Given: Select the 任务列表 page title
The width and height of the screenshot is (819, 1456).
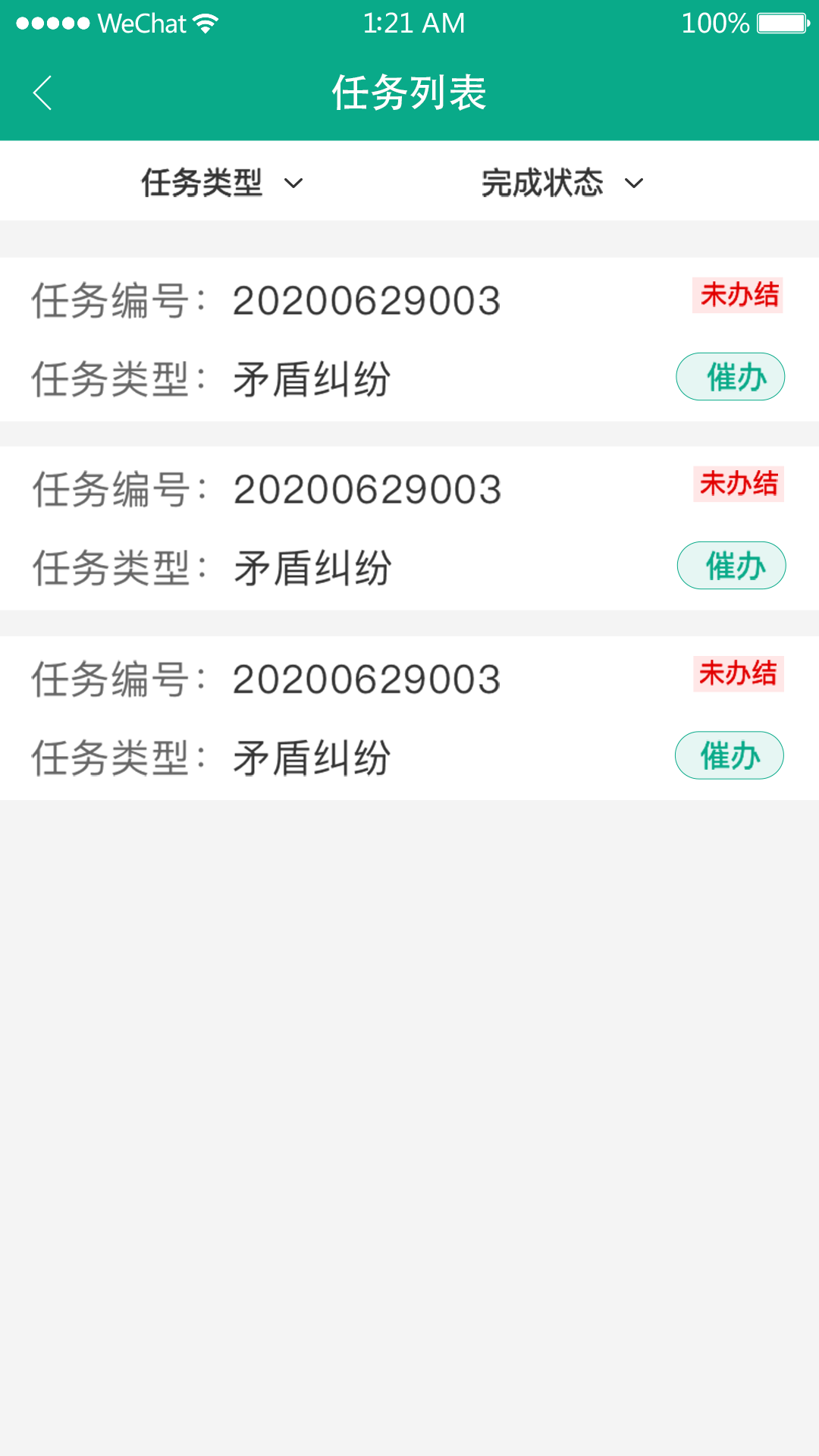Looking at the screenshot, I should point(409,93).
